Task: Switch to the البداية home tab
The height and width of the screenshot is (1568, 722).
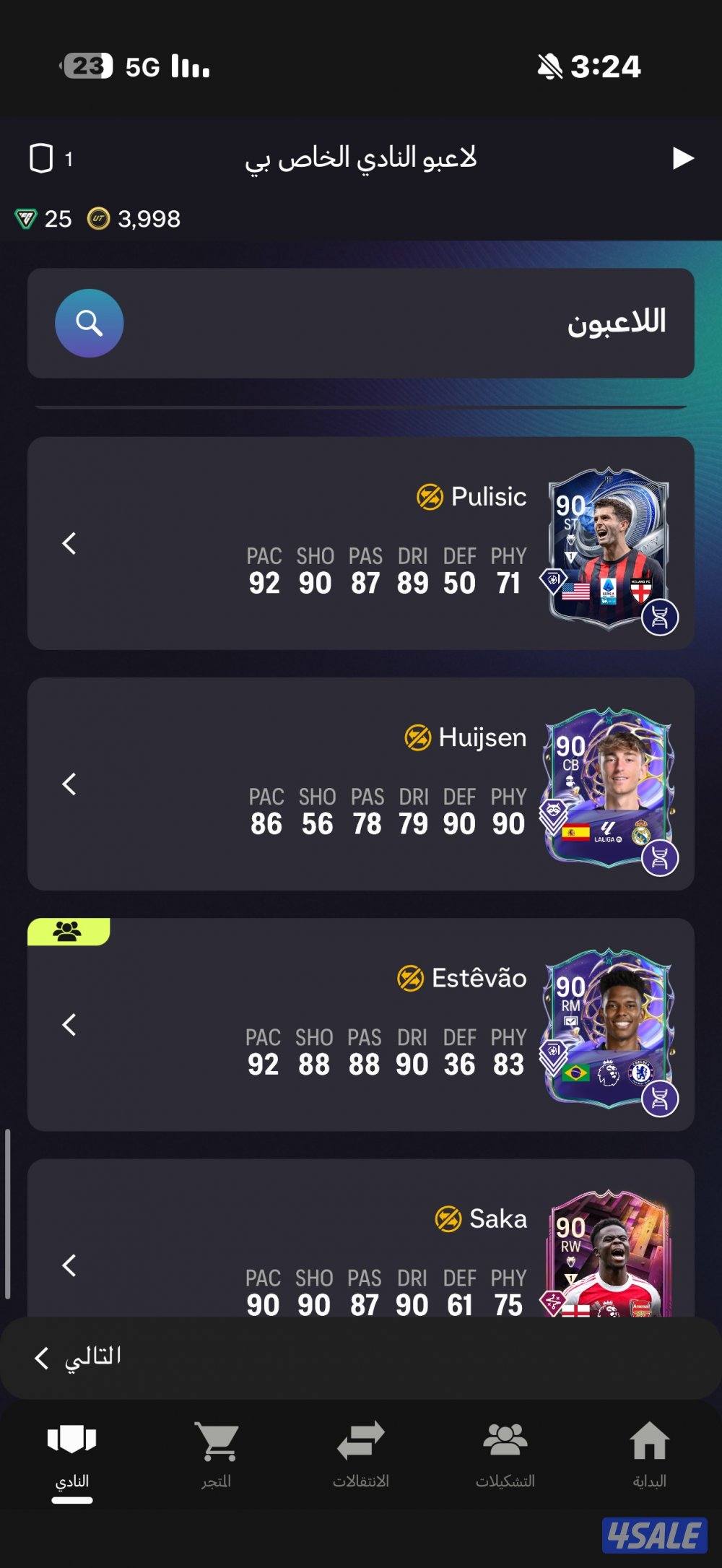Action: click(649, 1455)
